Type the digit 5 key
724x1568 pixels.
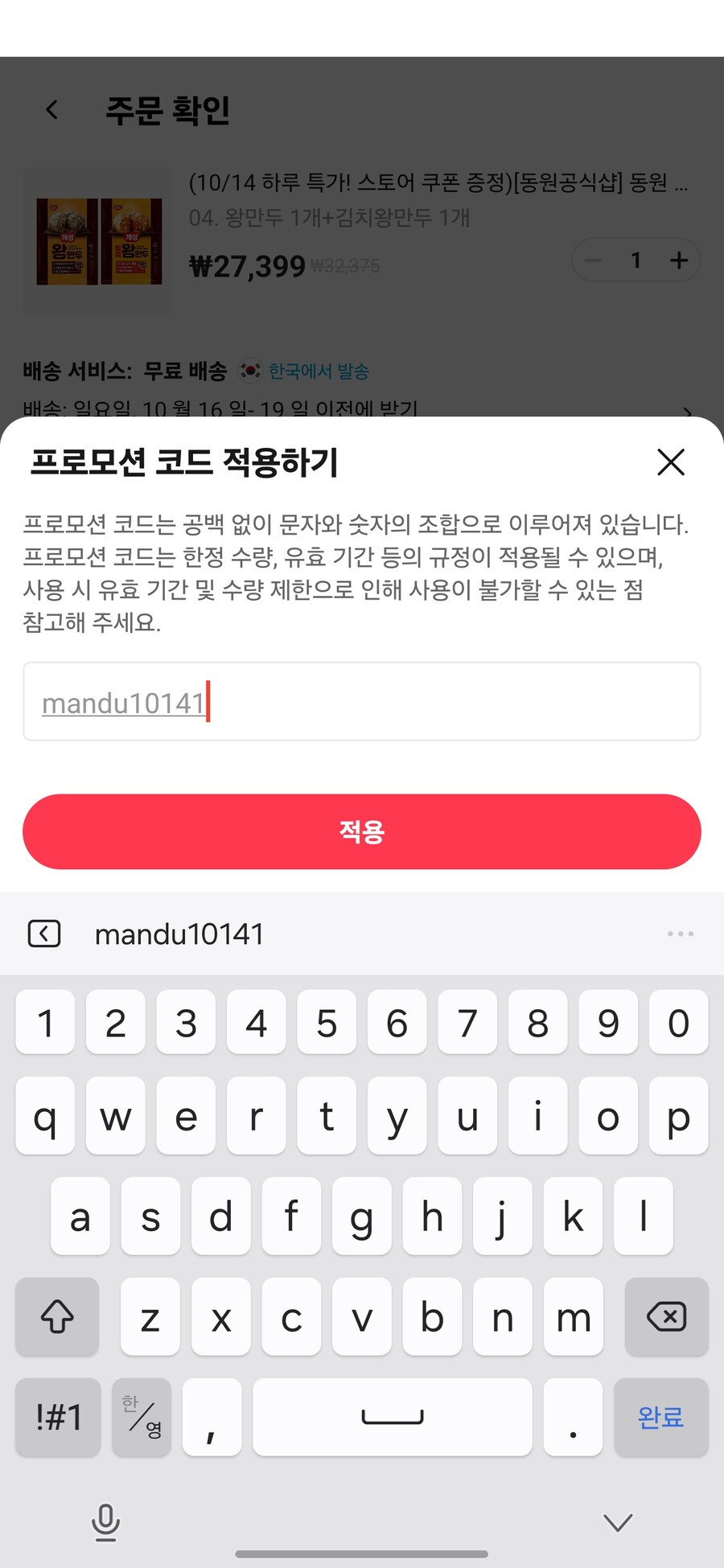click(x=327, y=1024)
